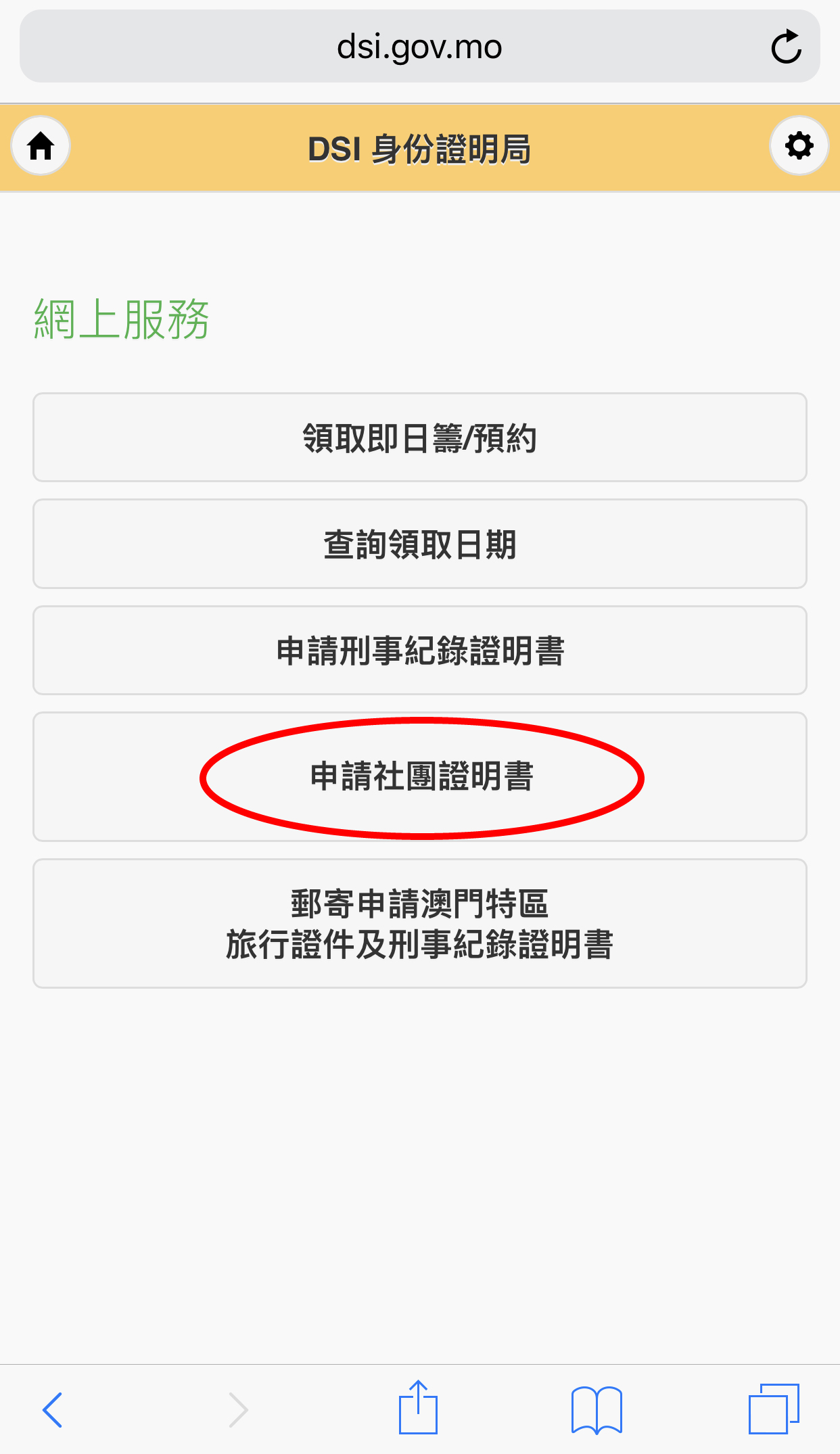This screenshot has height=1454, width=840.
Task: Go back to the previous page
Action: tap(53, 1409)
